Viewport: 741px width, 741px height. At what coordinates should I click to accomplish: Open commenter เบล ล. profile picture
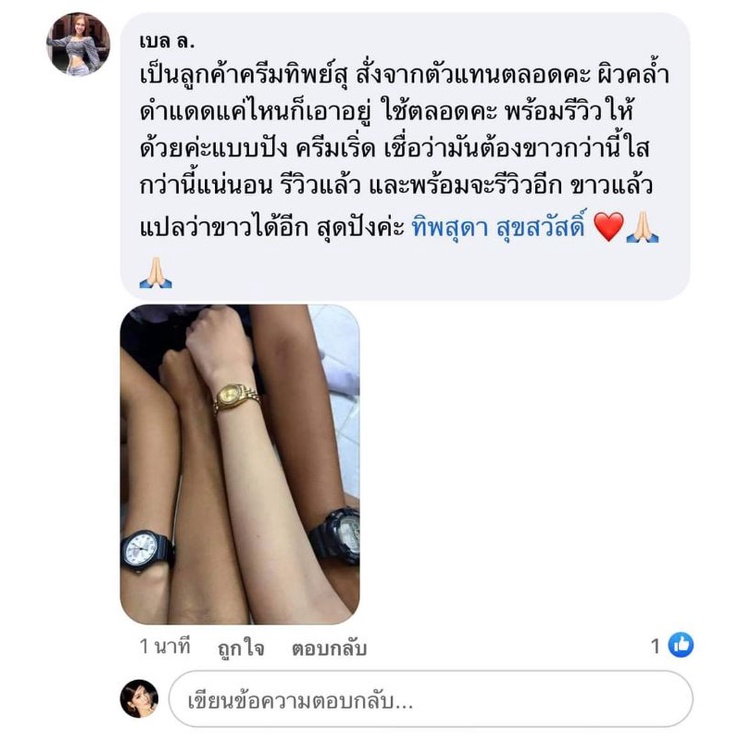click(78, 45)
